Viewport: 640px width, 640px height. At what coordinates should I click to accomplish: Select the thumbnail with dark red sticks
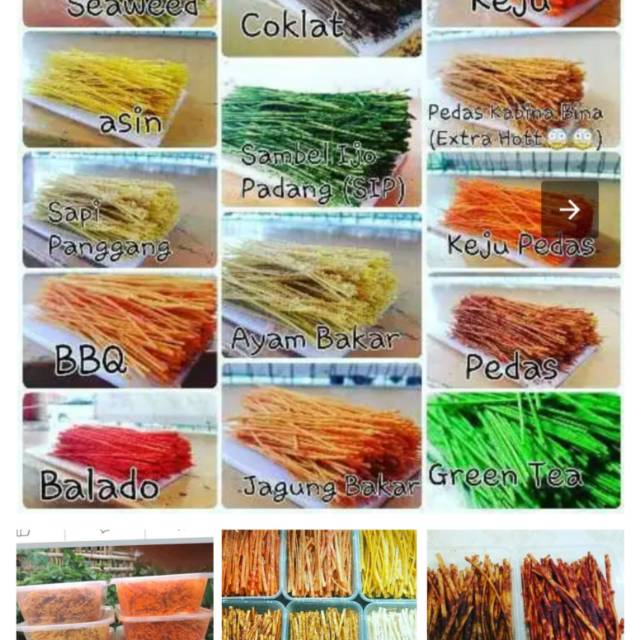tap(525, 585)
